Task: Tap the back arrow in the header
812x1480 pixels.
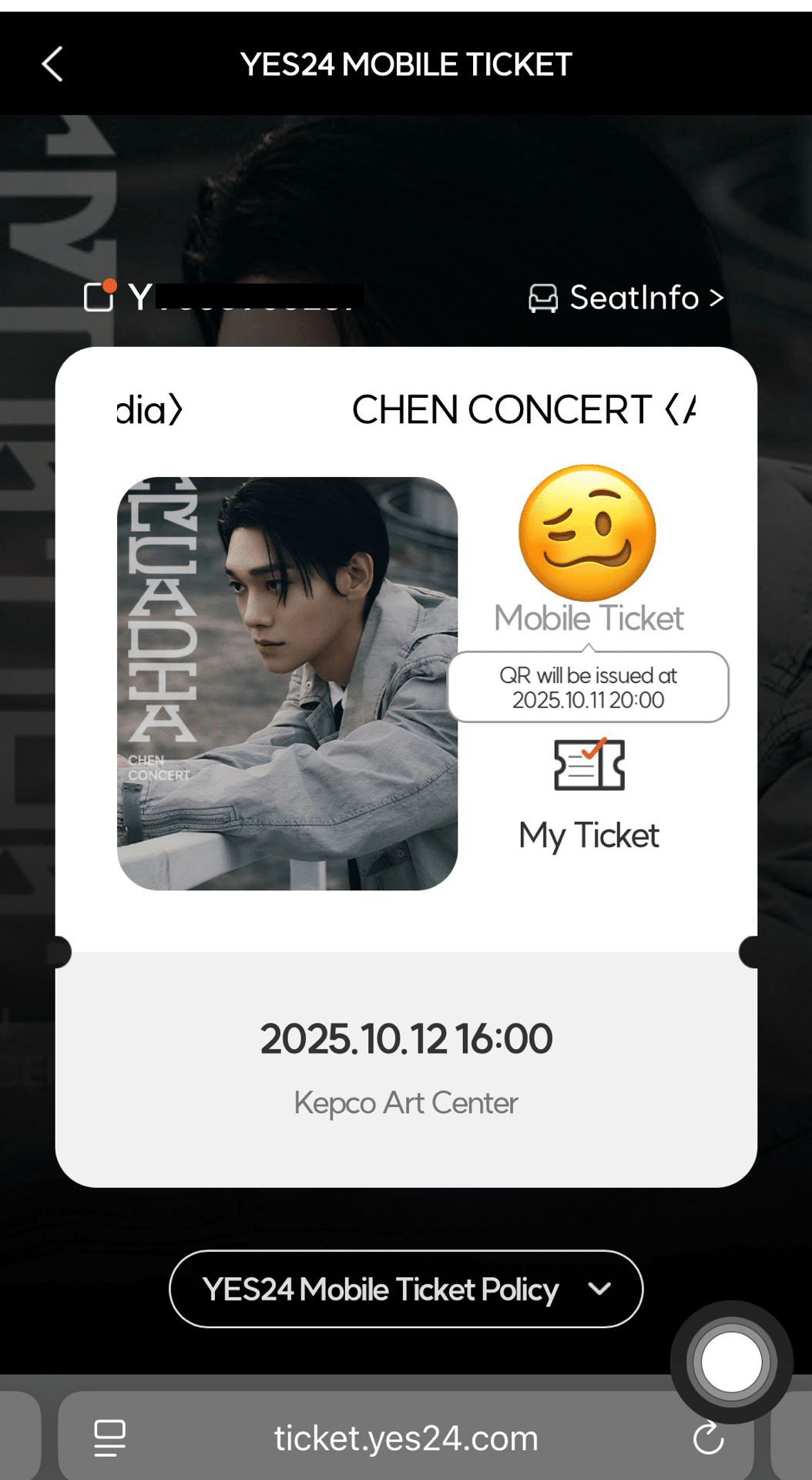Action: pyautogui.click(x=52, y=64)
